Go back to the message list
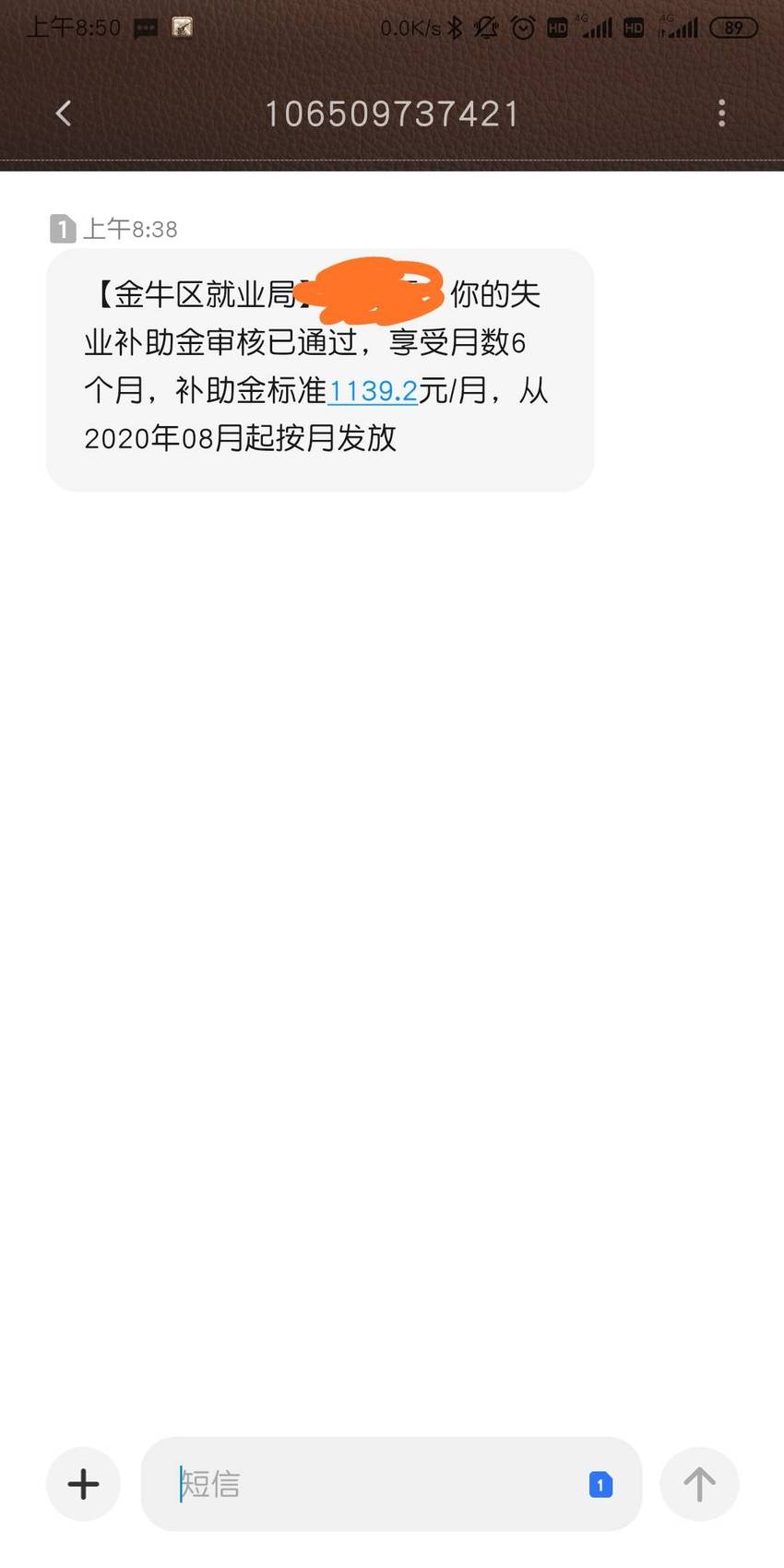The width and height of the screenshot is (784, 1568). tap(63, 113)
